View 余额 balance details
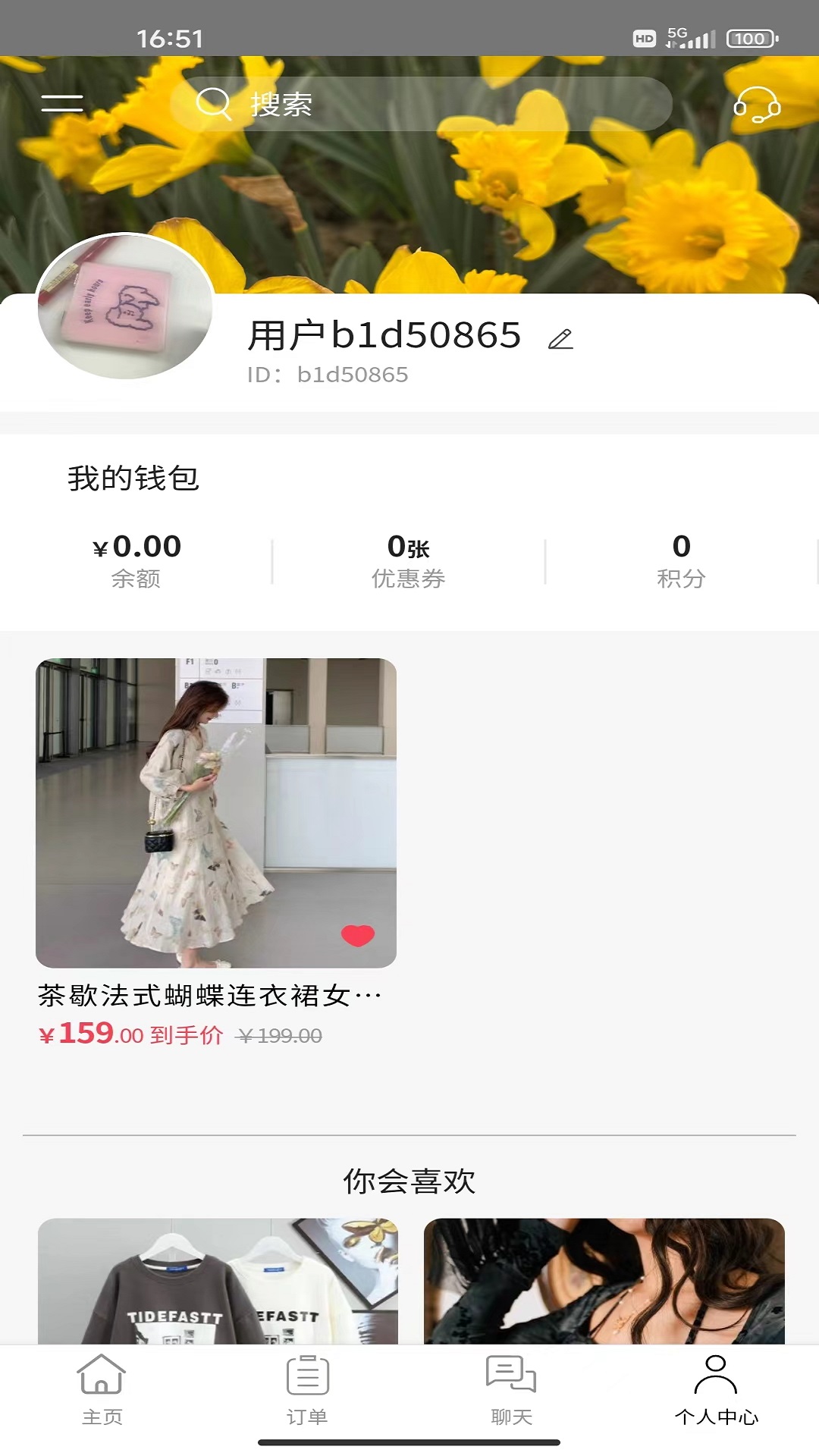 click(135, 560)
